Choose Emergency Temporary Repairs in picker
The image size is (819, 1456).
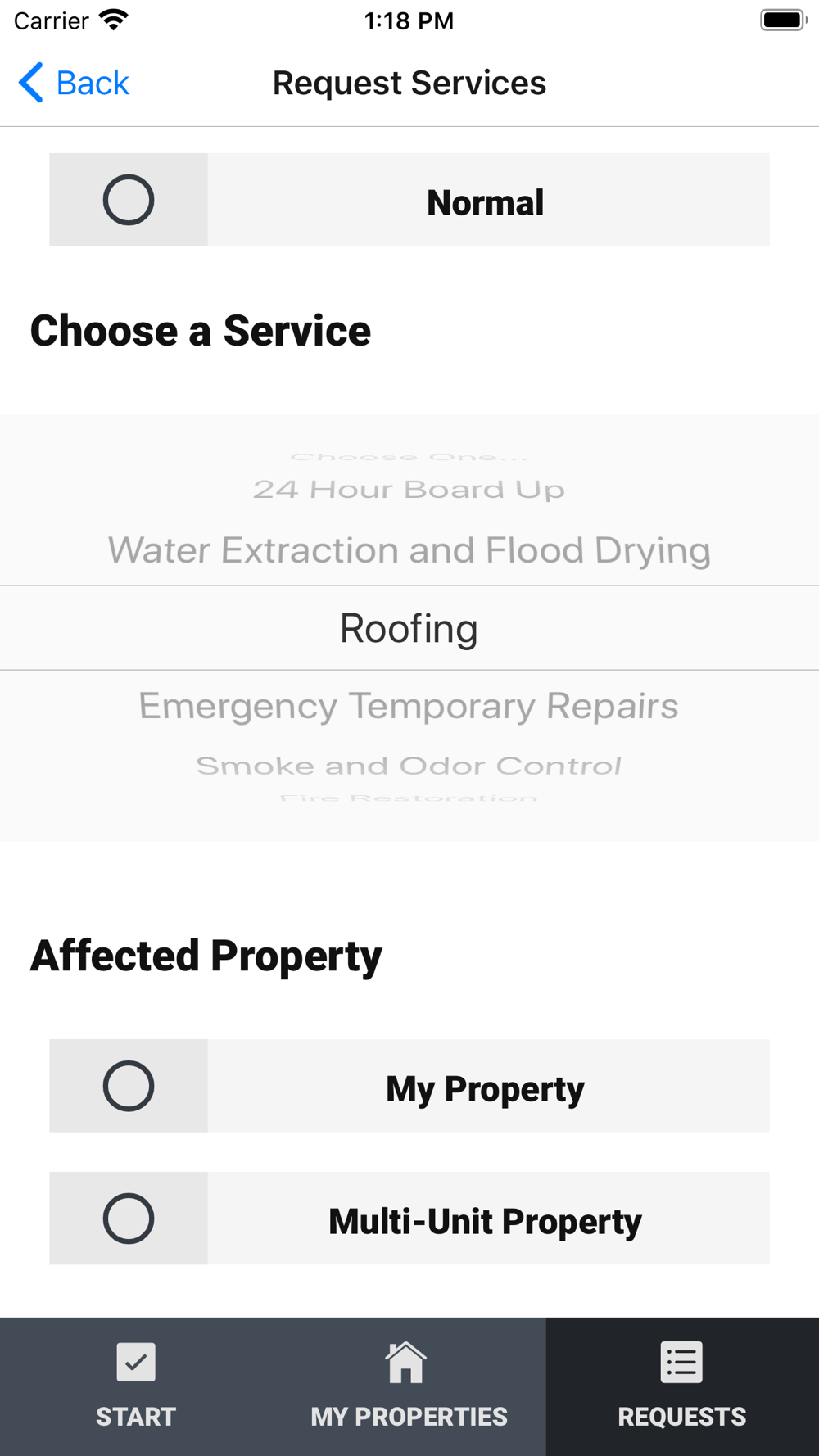click(x=409, y=706)
